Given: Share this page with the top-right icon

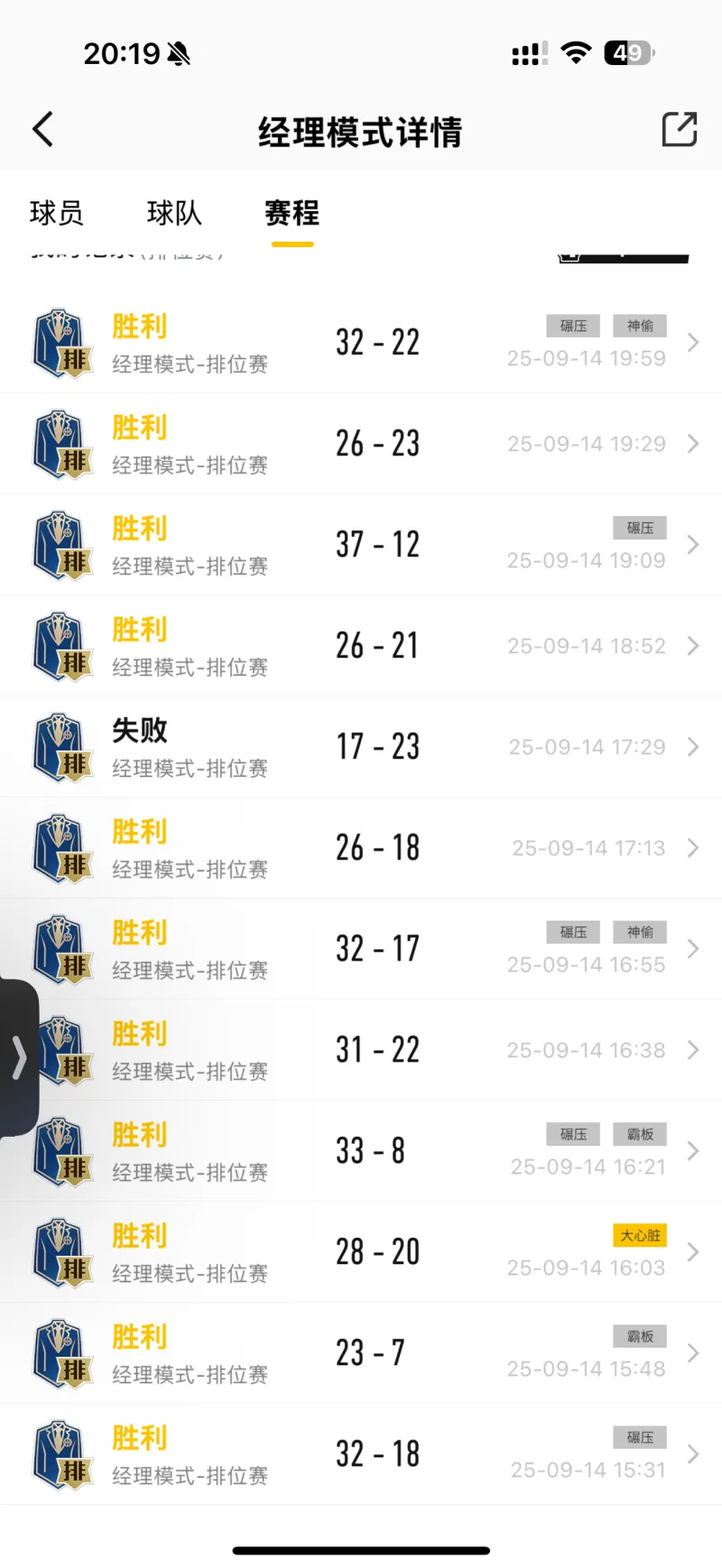Looking at the screenshot, I should coord(679,130).
